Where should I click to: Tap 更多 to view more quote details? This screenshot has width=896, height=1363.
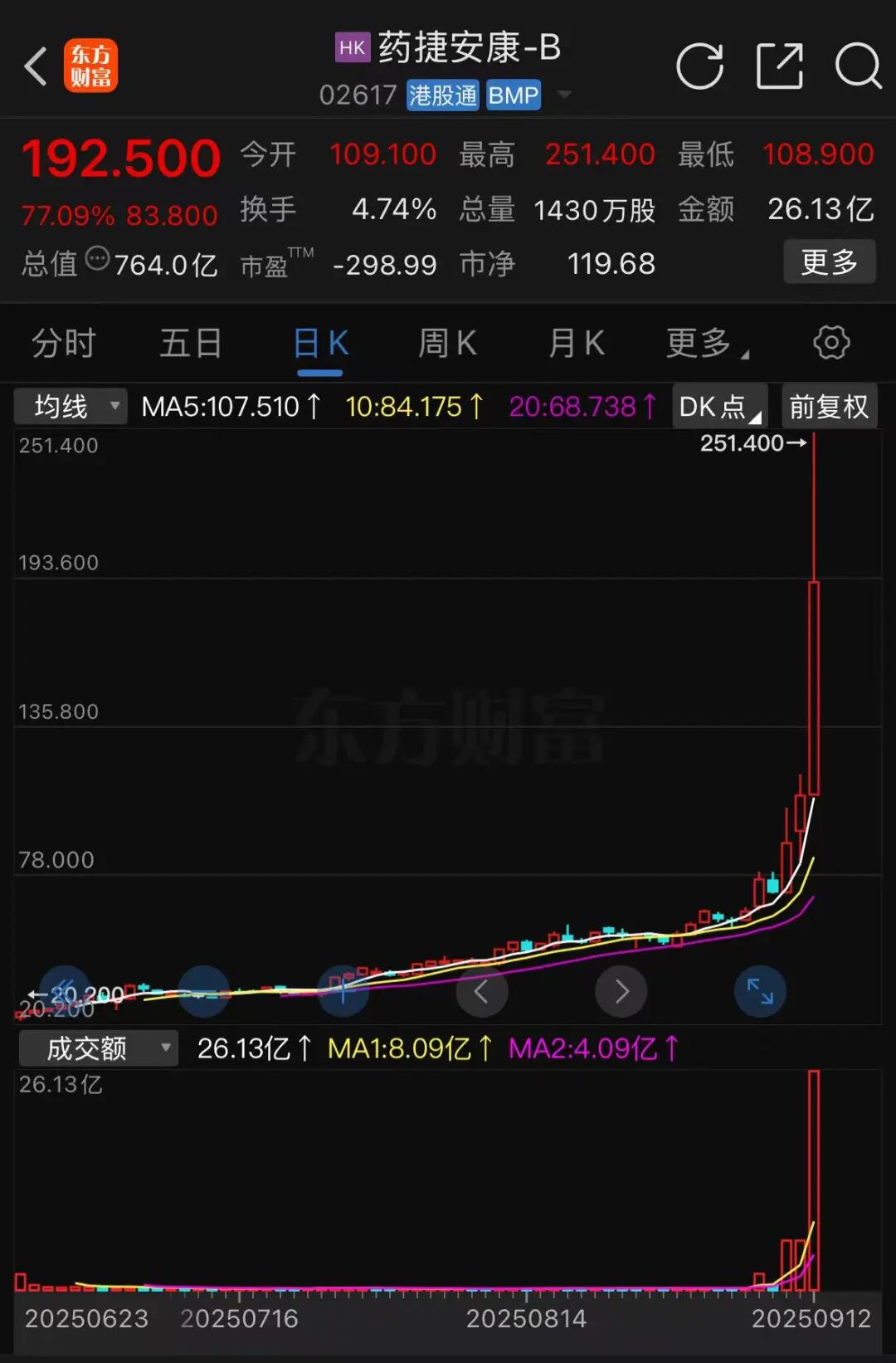click(x=829, y=261)
